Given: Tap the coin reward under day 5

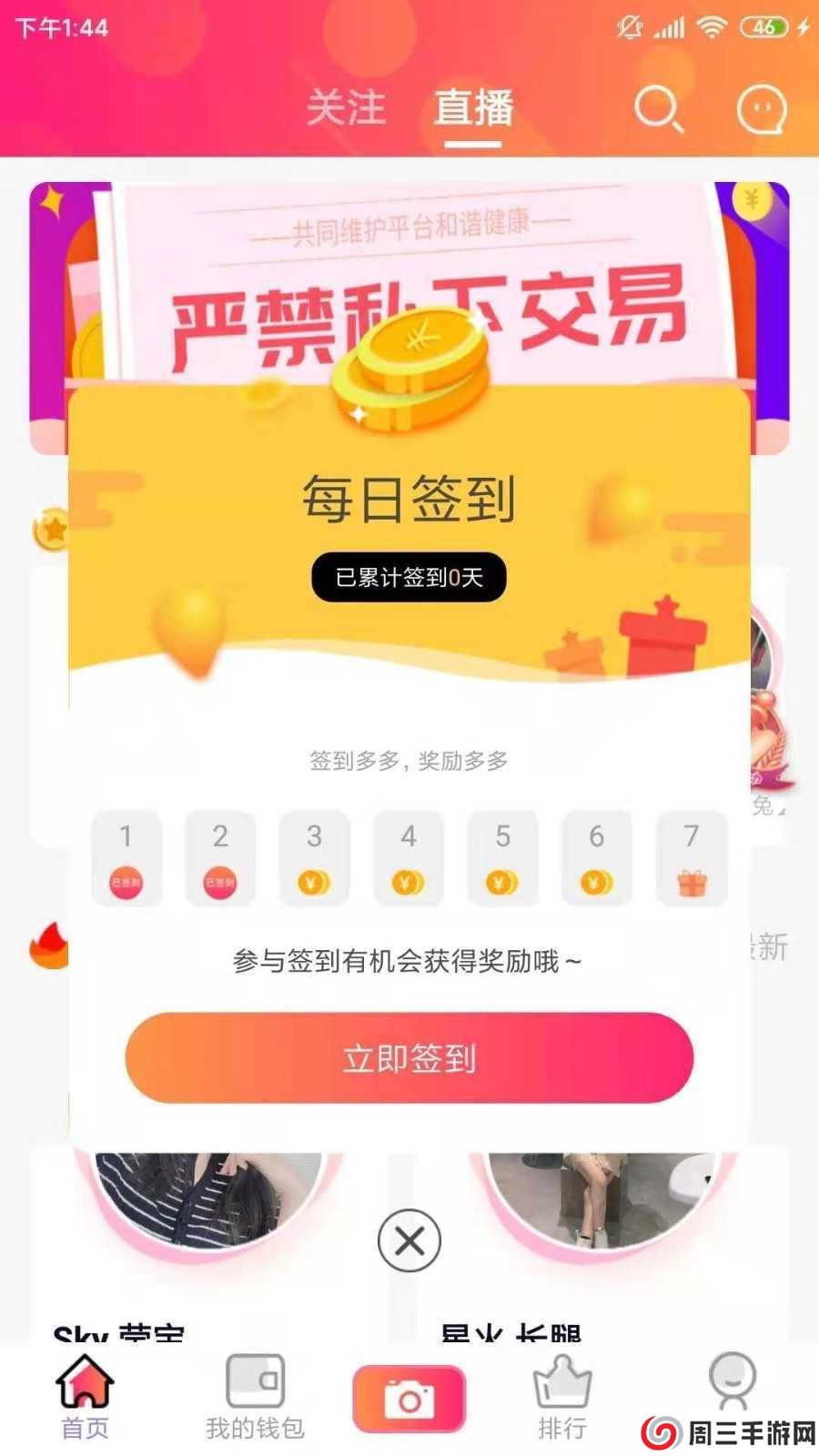Looking at the screenshot, I should pos(501,881).
